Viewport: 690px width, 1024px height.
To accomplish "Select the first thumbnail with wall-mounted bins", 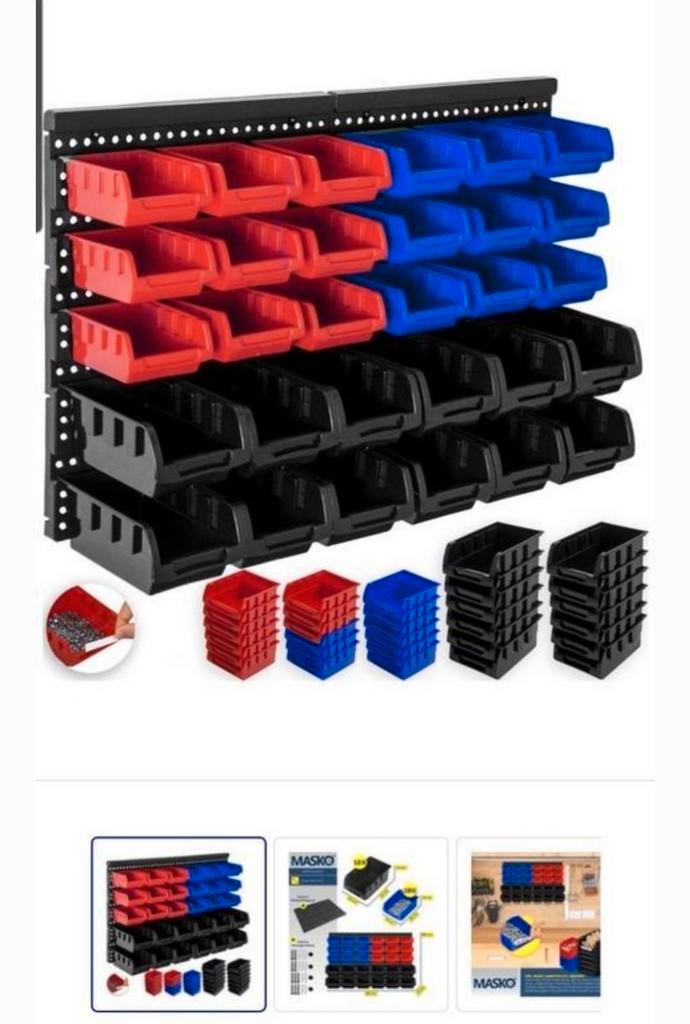I will click(x=179, y=924).
